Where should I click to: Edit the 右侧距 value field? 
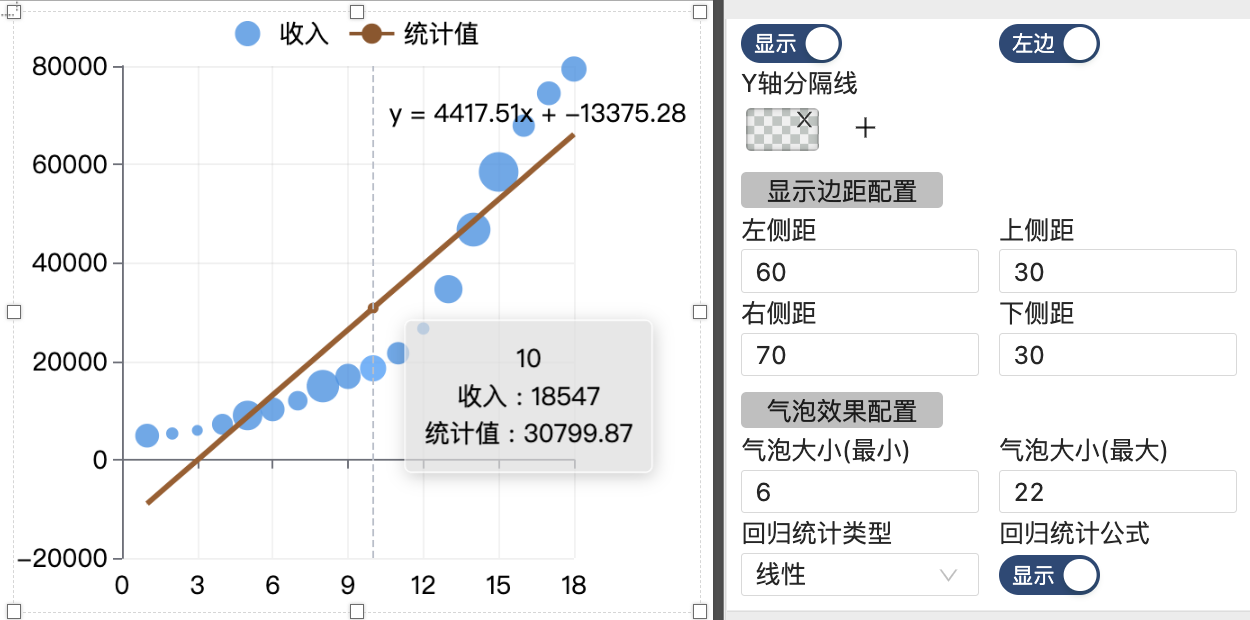tap(859, 355)
